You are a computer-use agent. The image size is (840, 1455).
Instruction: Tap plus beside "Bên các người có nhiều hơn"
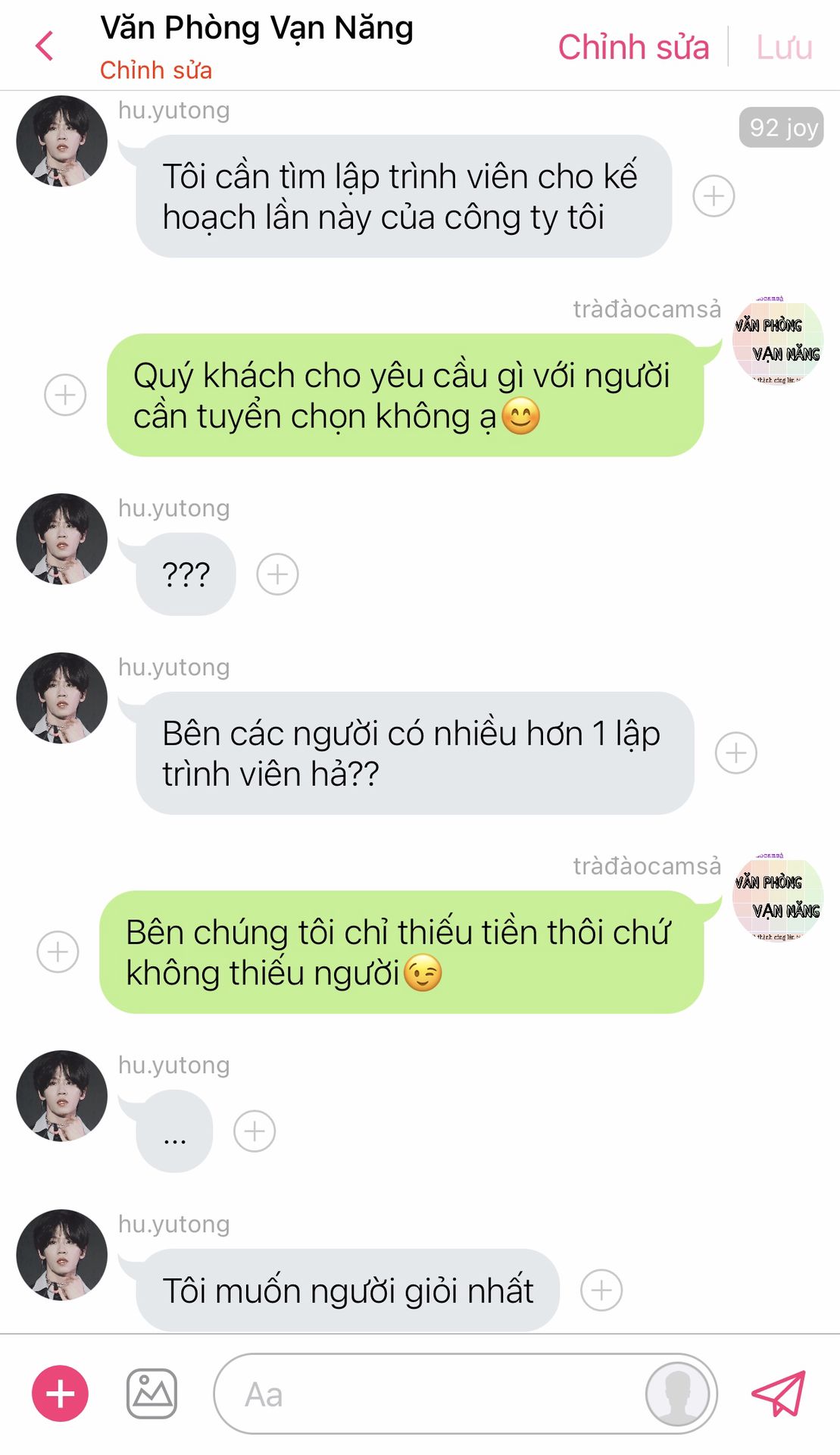pyautogui.click(x=736, y=753)
